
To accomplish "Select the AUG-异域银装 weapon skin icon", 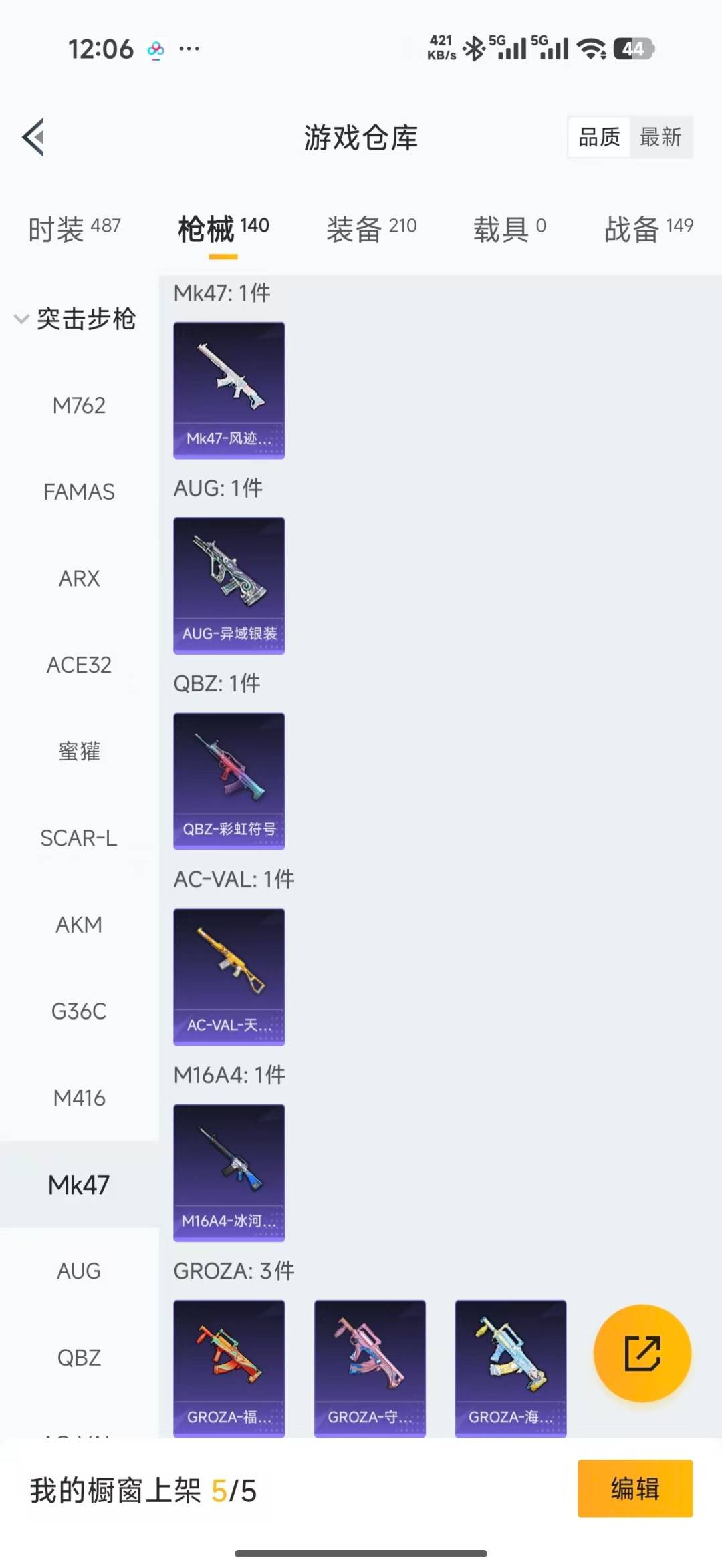I will tap(229, 585).
